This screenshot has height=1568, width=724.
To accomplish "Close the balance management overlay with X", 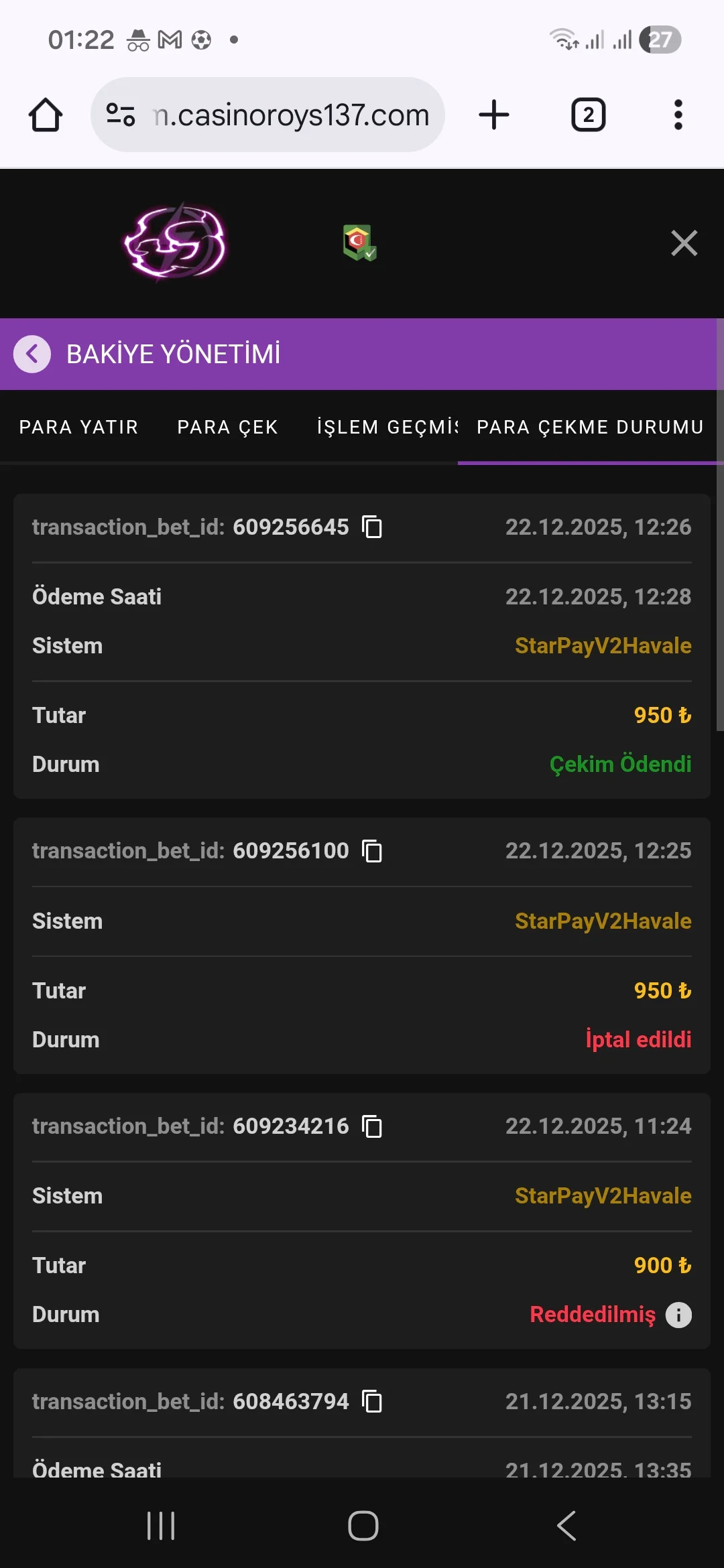I will (x=684, y=243).
